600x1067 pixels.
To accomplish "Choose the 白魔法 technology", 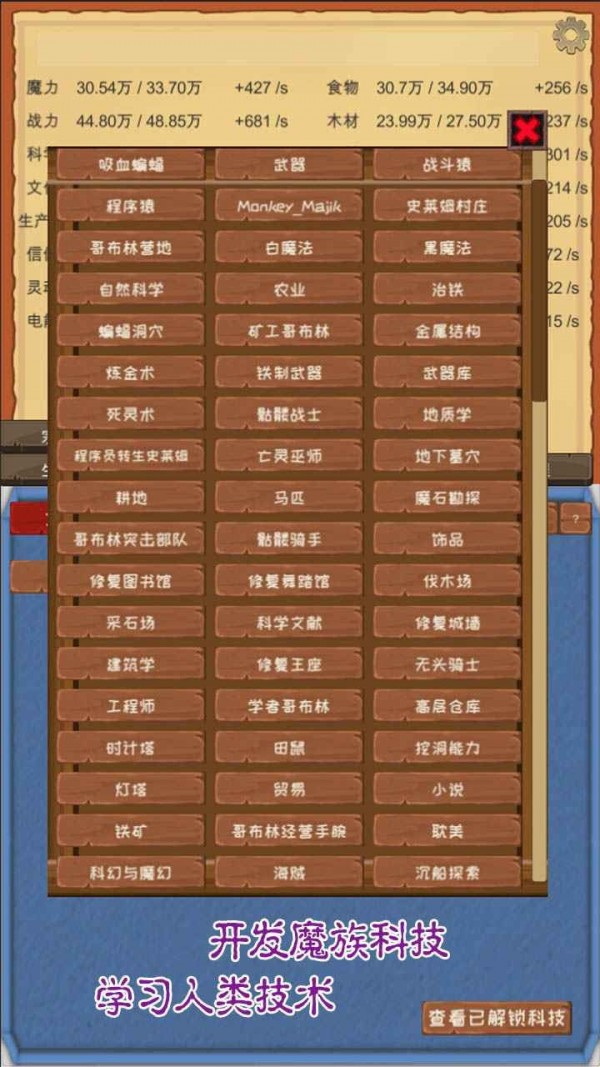I will point(288,248).
